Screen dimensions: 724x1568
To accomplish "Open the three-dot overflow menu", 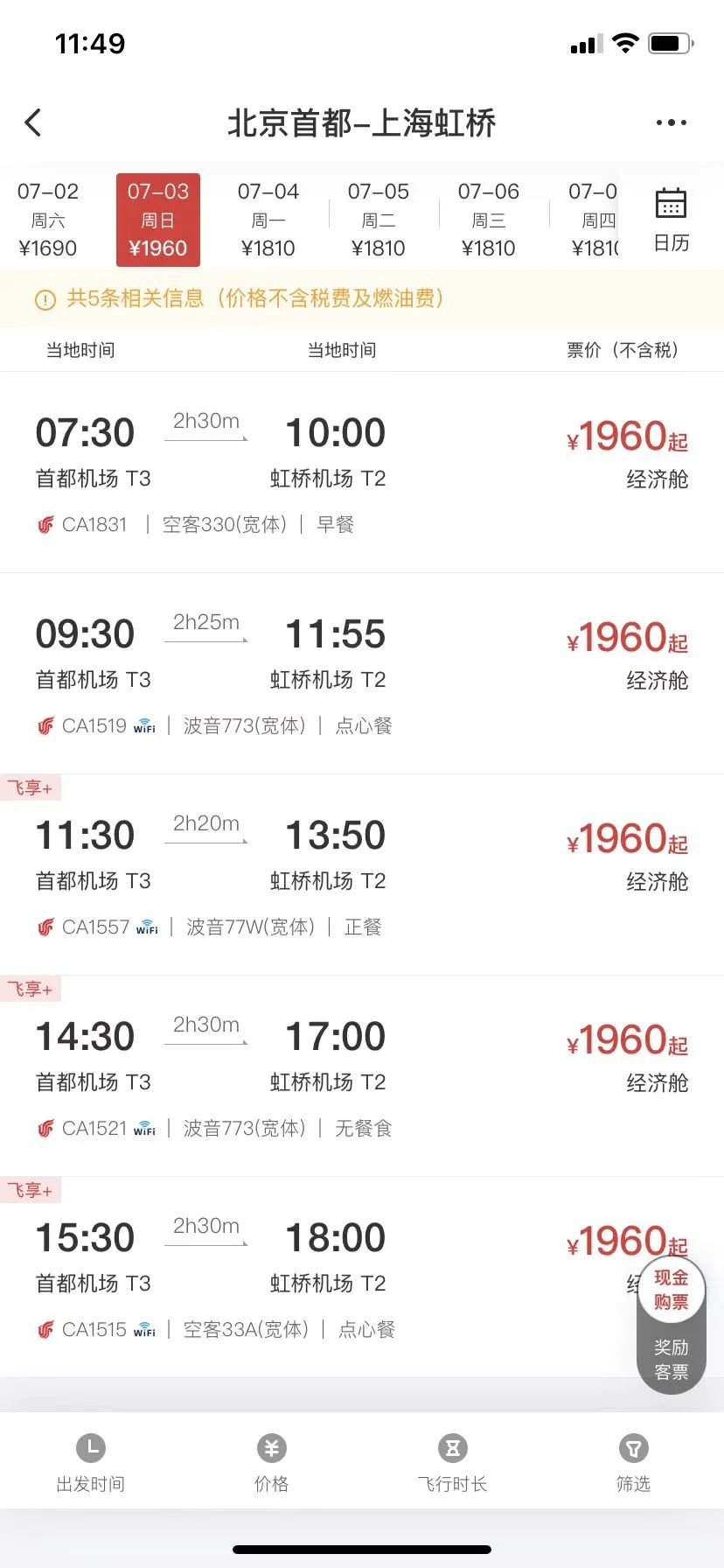I will point(671,122).
